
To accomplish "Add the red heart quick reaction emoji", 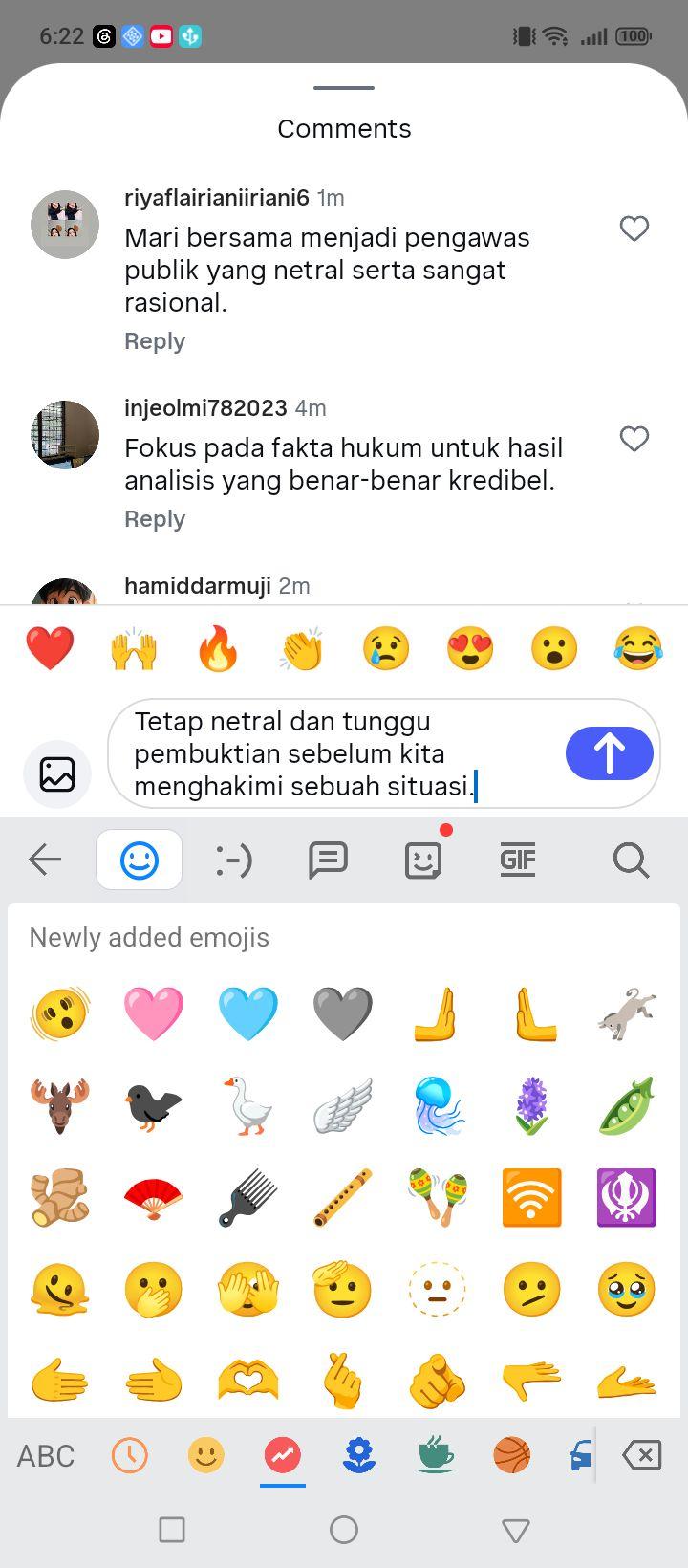I will tap(50, 649).
